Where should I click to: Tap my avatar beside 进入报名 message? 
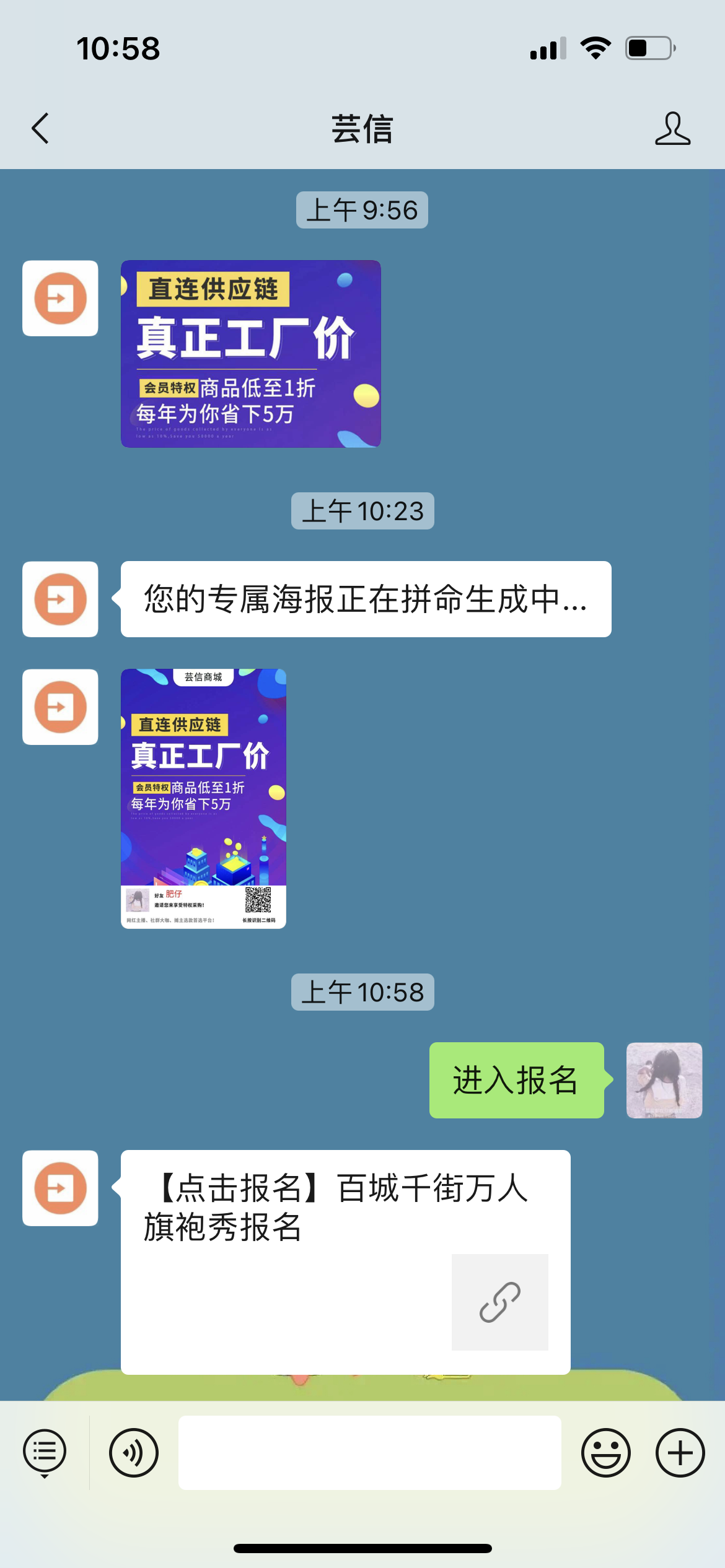664,1080
